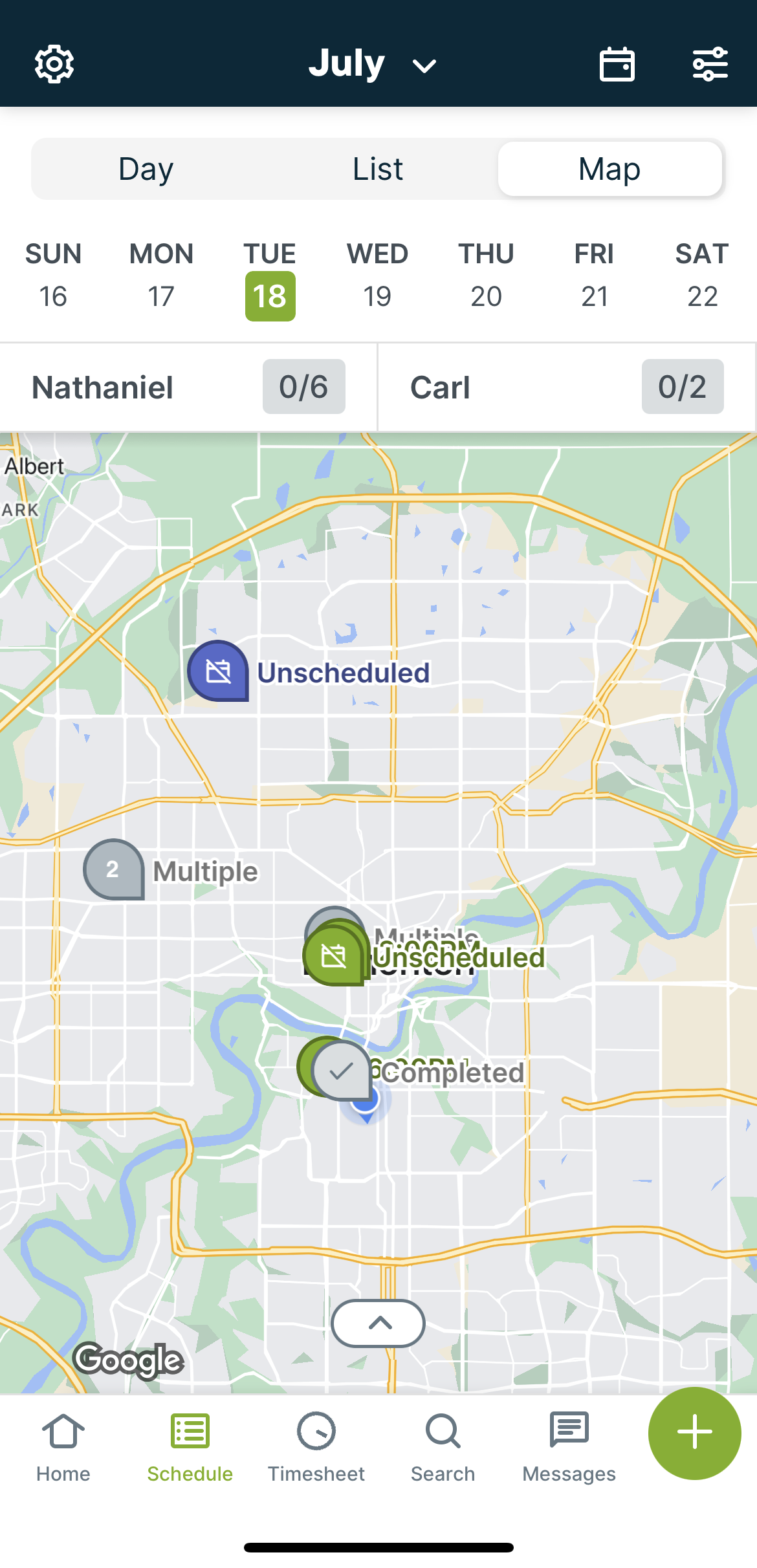Open Carl's 0/2 schedule
The image size is (757, 1568).
[566, 387]
